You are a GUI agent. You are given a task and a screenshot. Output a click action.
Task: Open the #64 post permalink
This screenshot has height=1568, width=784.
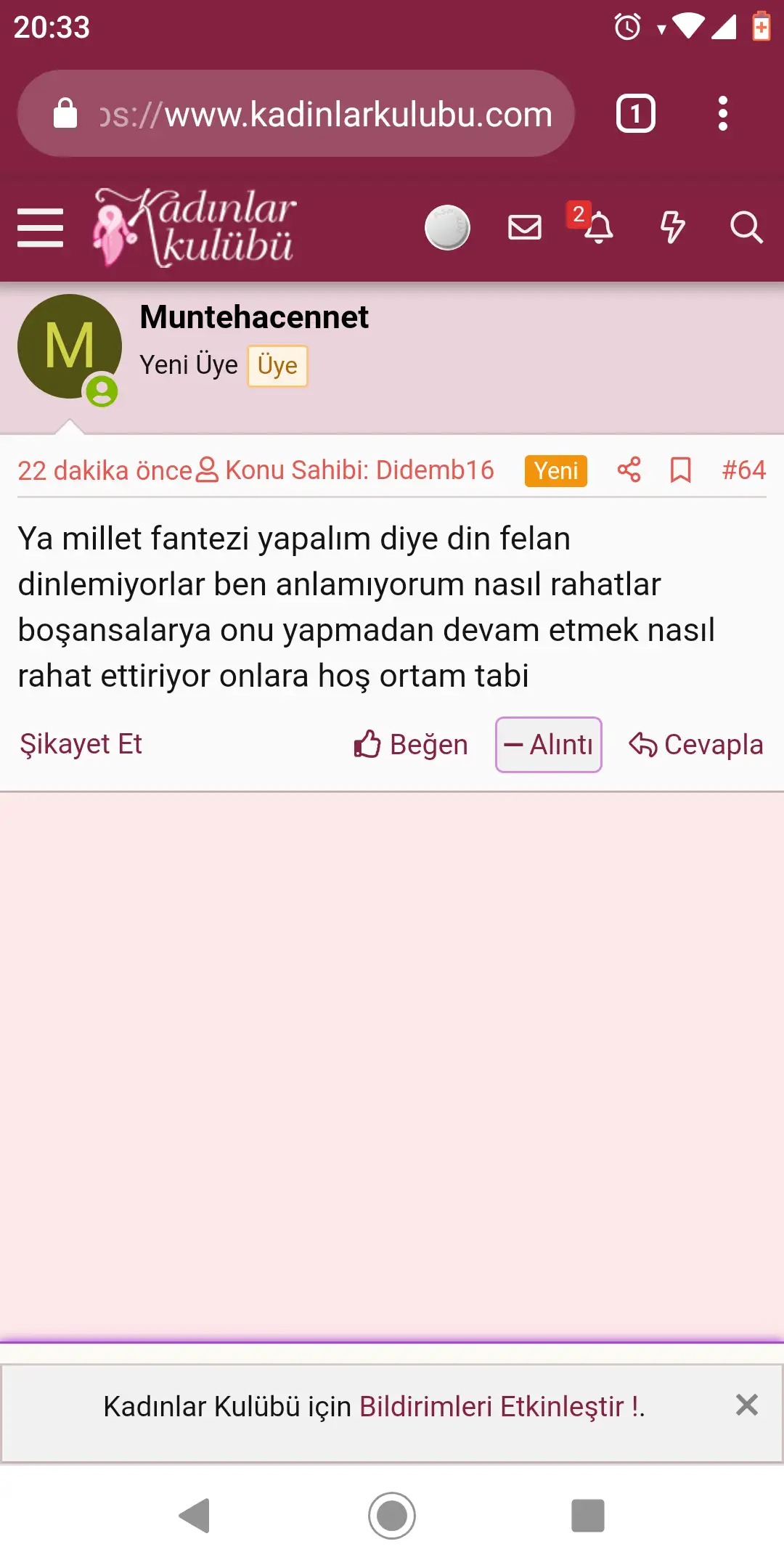743,470
